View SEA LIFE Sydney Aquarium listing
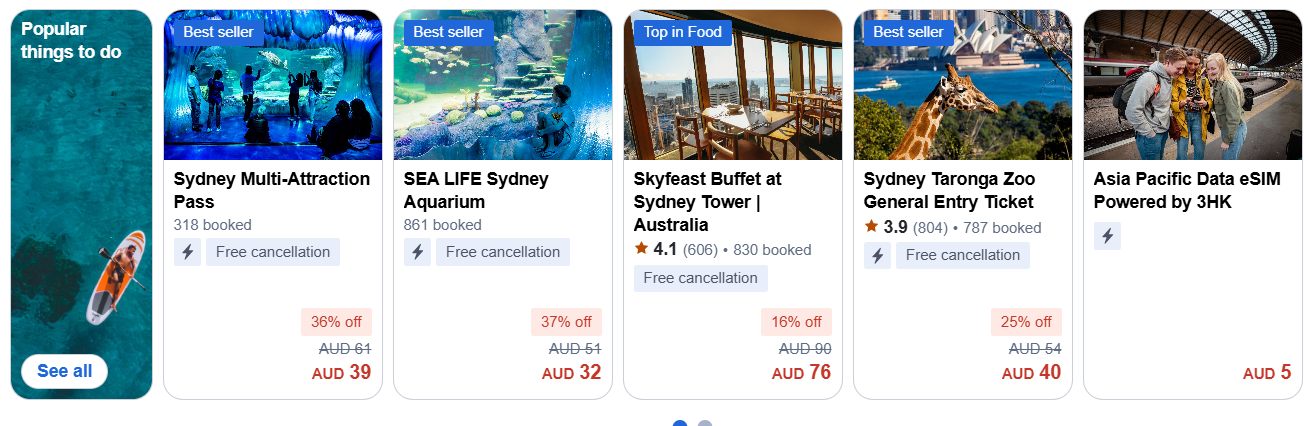This screenshot has height=426, width=1309. (476, 190)
